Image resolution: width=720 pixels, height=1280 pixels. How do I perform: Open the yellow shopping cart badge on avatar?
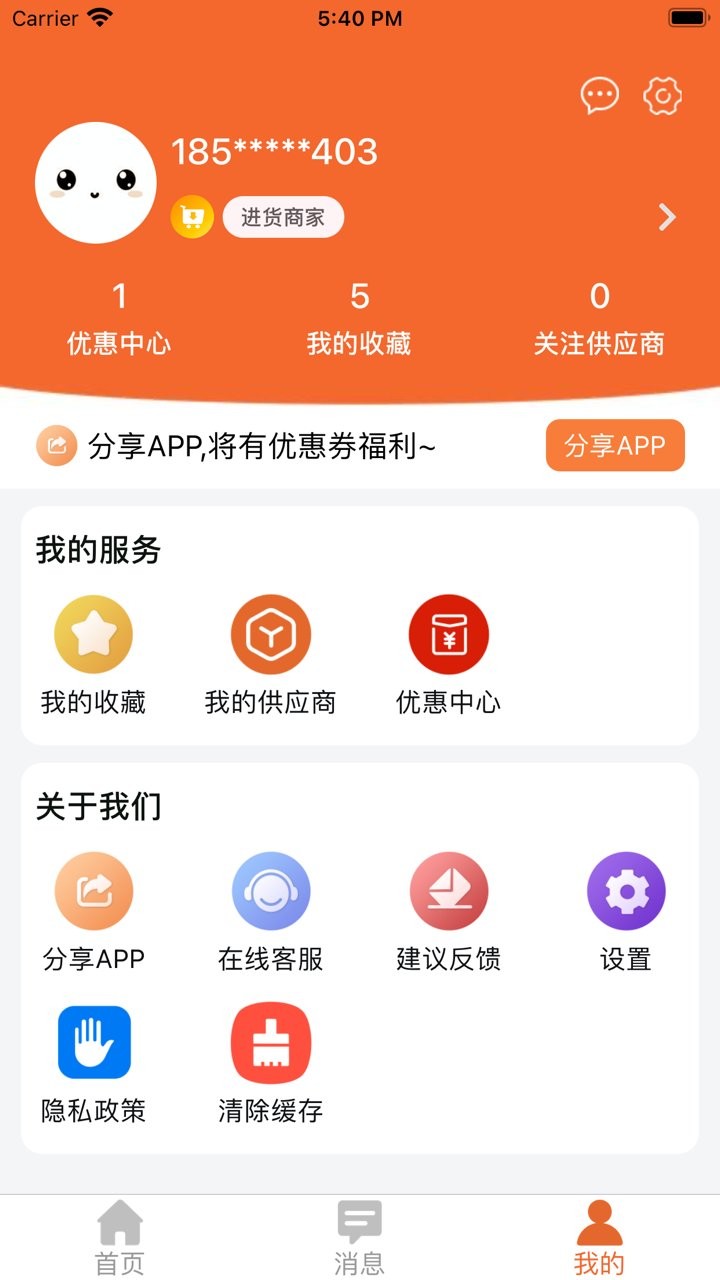tap(191, 216)
